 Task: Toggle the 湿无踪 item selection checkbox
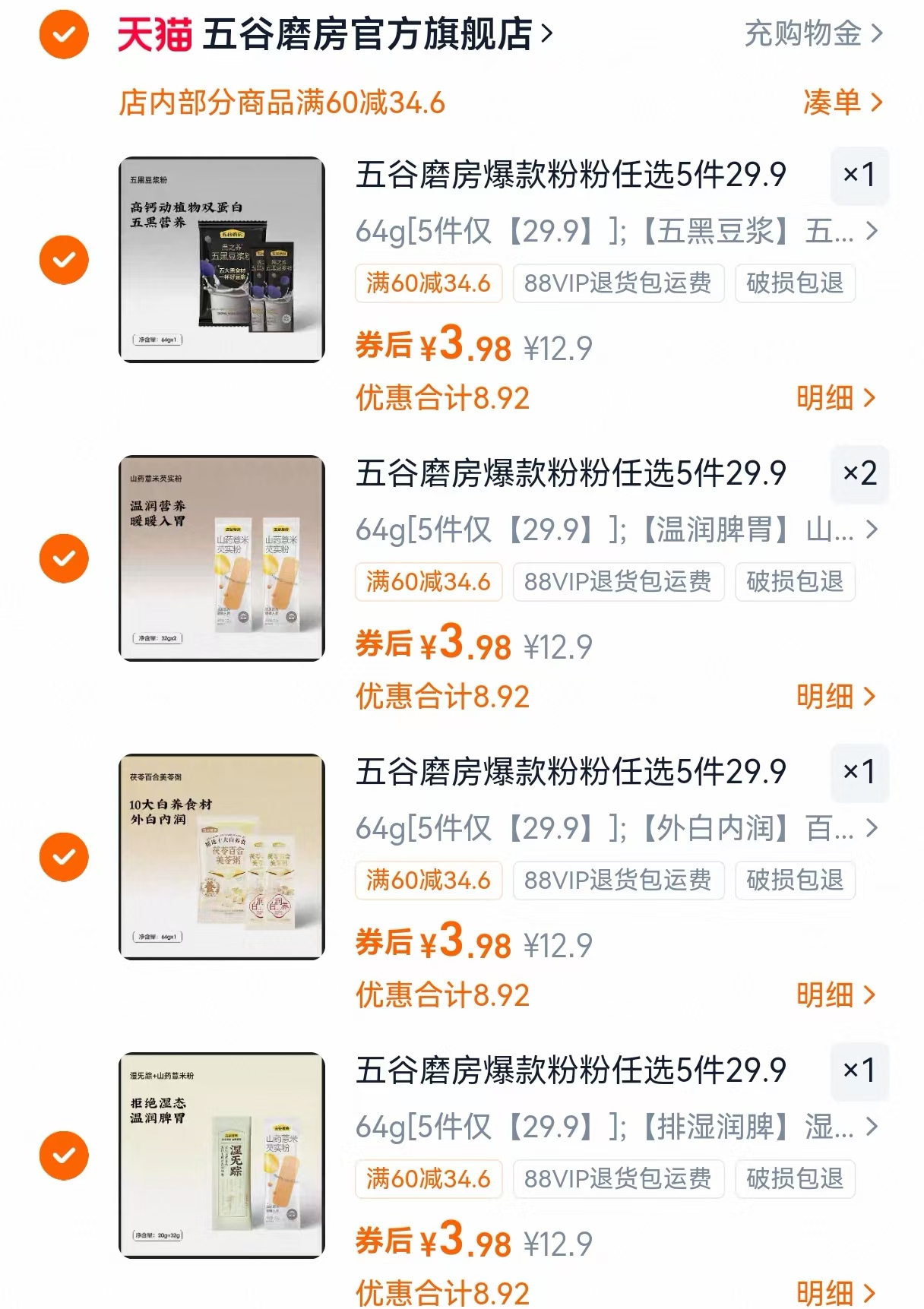click(x=64, y=1154)
